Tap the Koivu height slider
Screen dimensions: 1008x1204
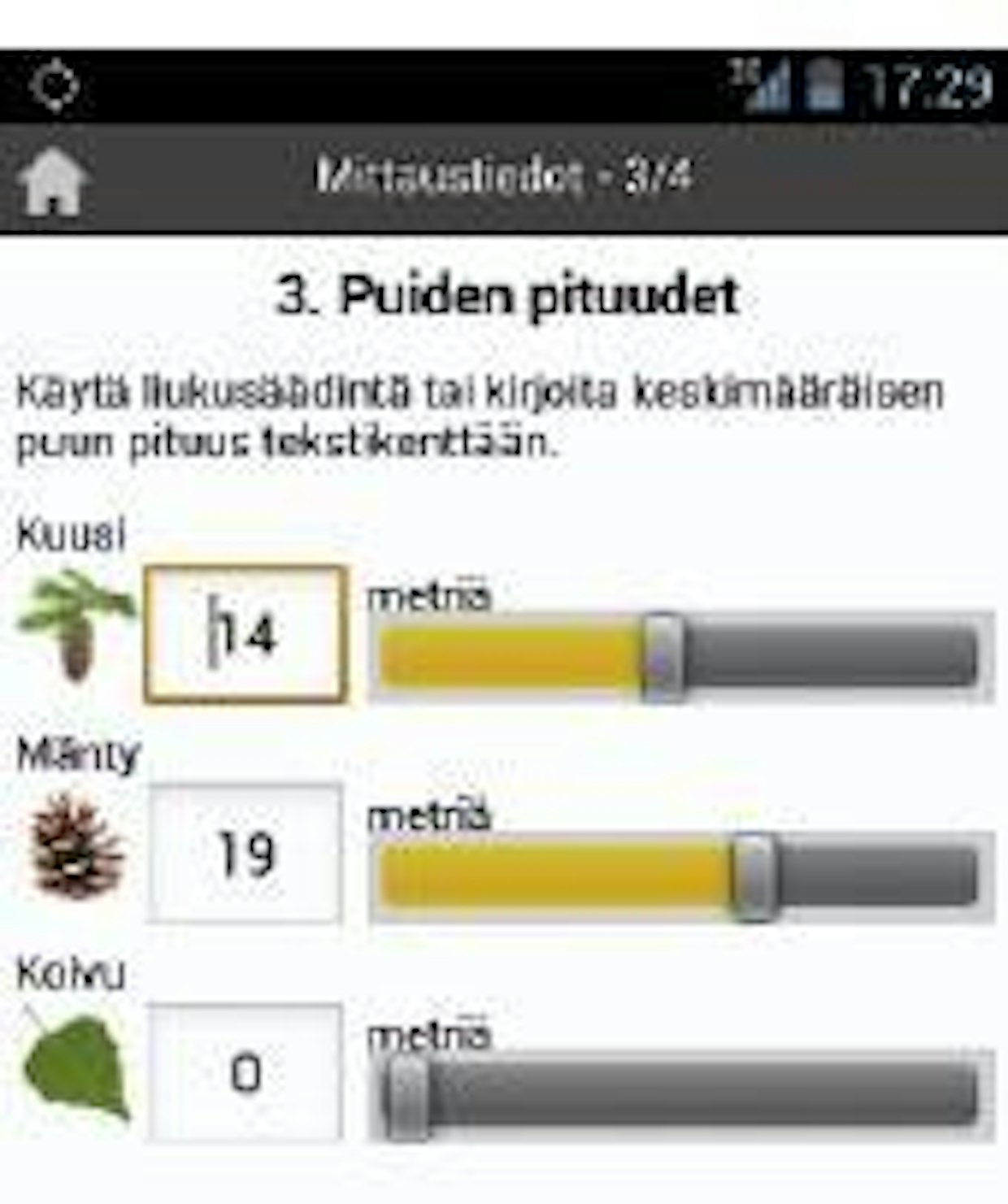click(x=680, y=1096)
